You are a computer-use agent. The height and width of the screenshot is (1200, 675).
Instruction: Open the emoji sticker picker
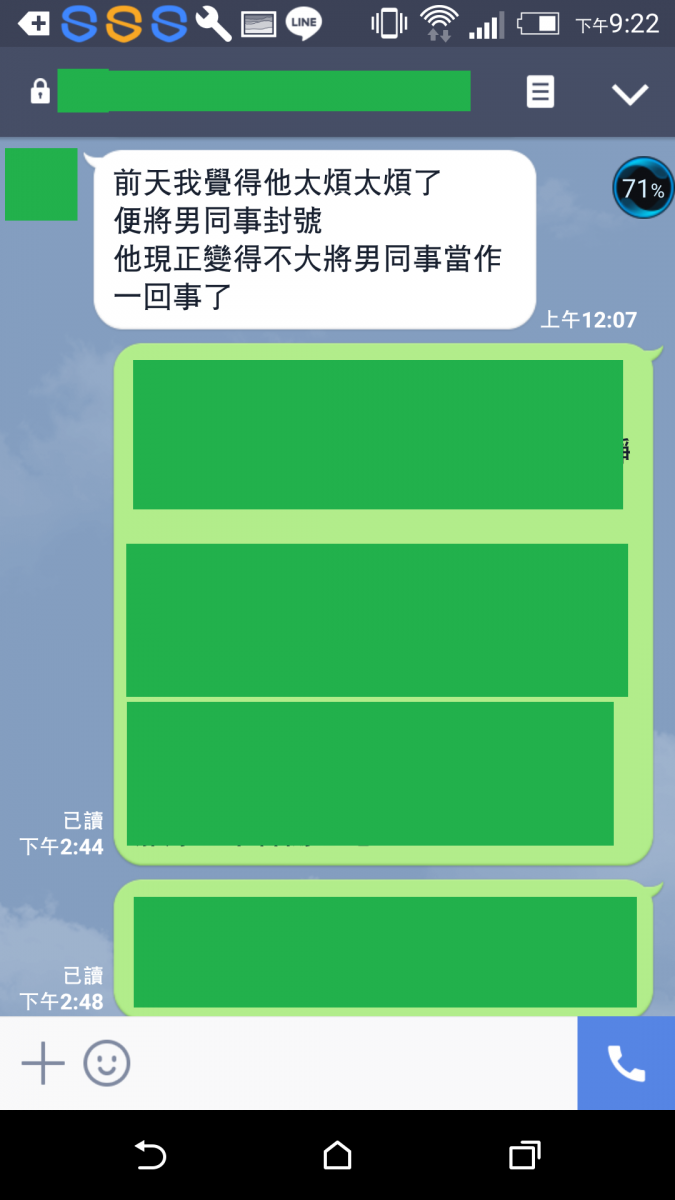click(107, 1063)
